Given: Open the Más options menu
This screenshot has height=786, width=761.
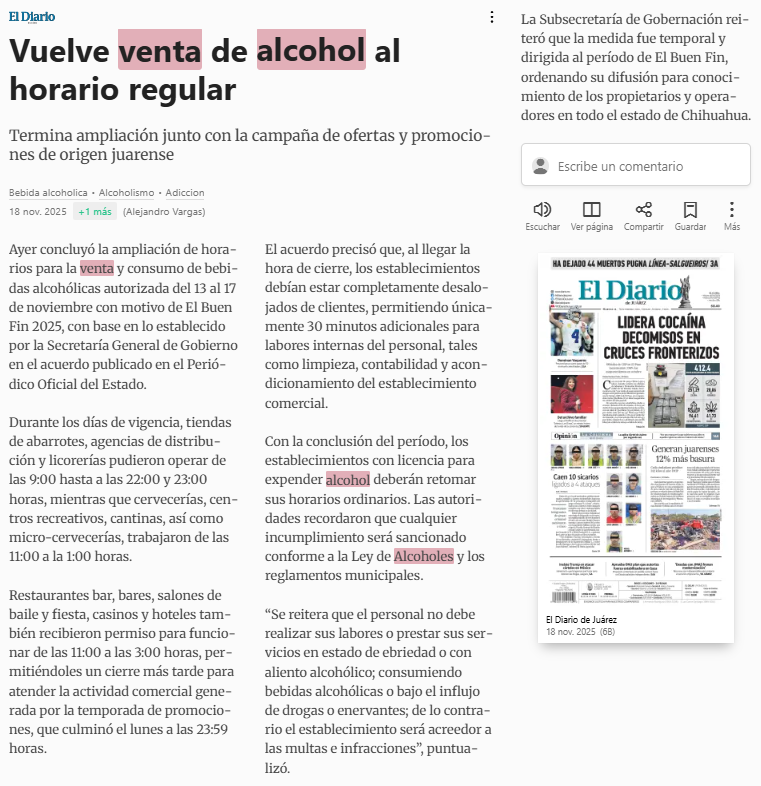Looking at the screenshot, I should click(732, 216).
